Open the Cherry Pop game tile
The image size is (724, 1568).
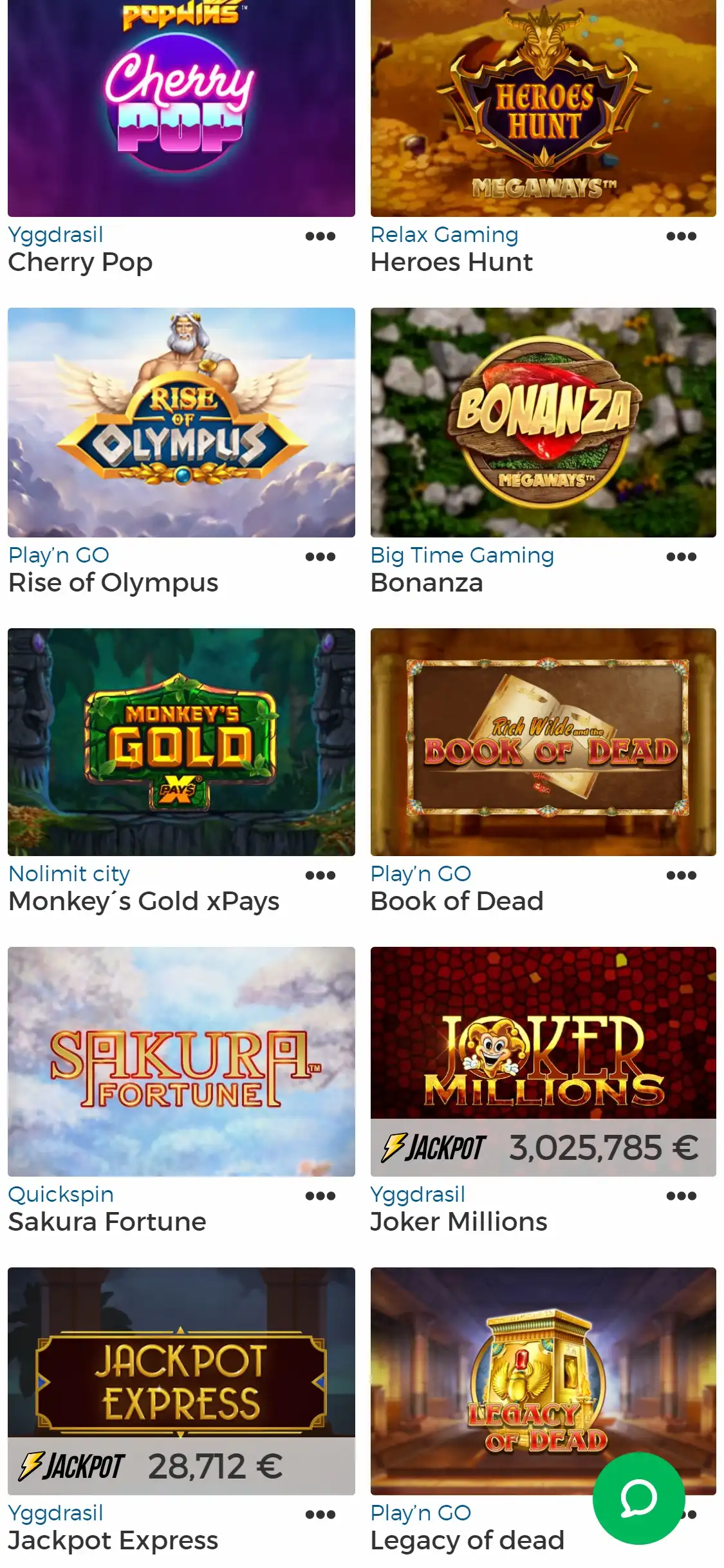181,108
